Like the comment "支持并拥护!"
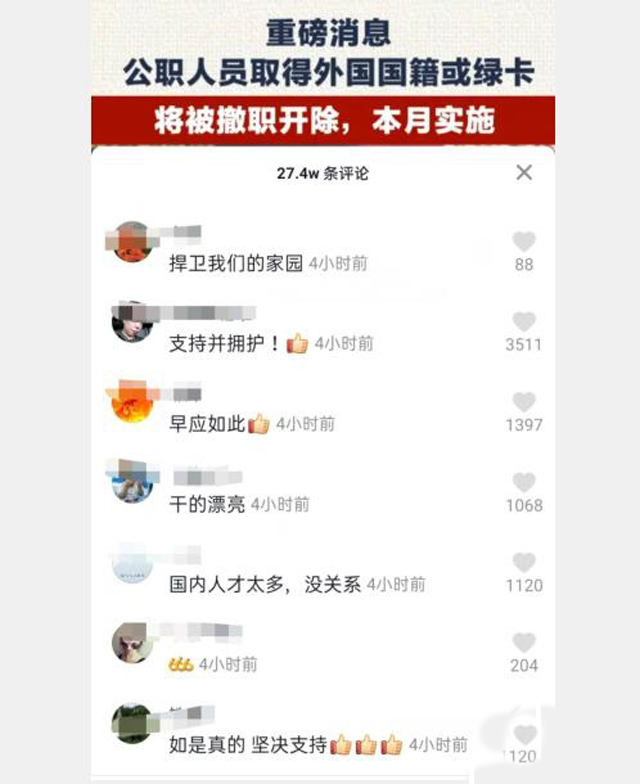640x784 pixels. pos(524,322)
